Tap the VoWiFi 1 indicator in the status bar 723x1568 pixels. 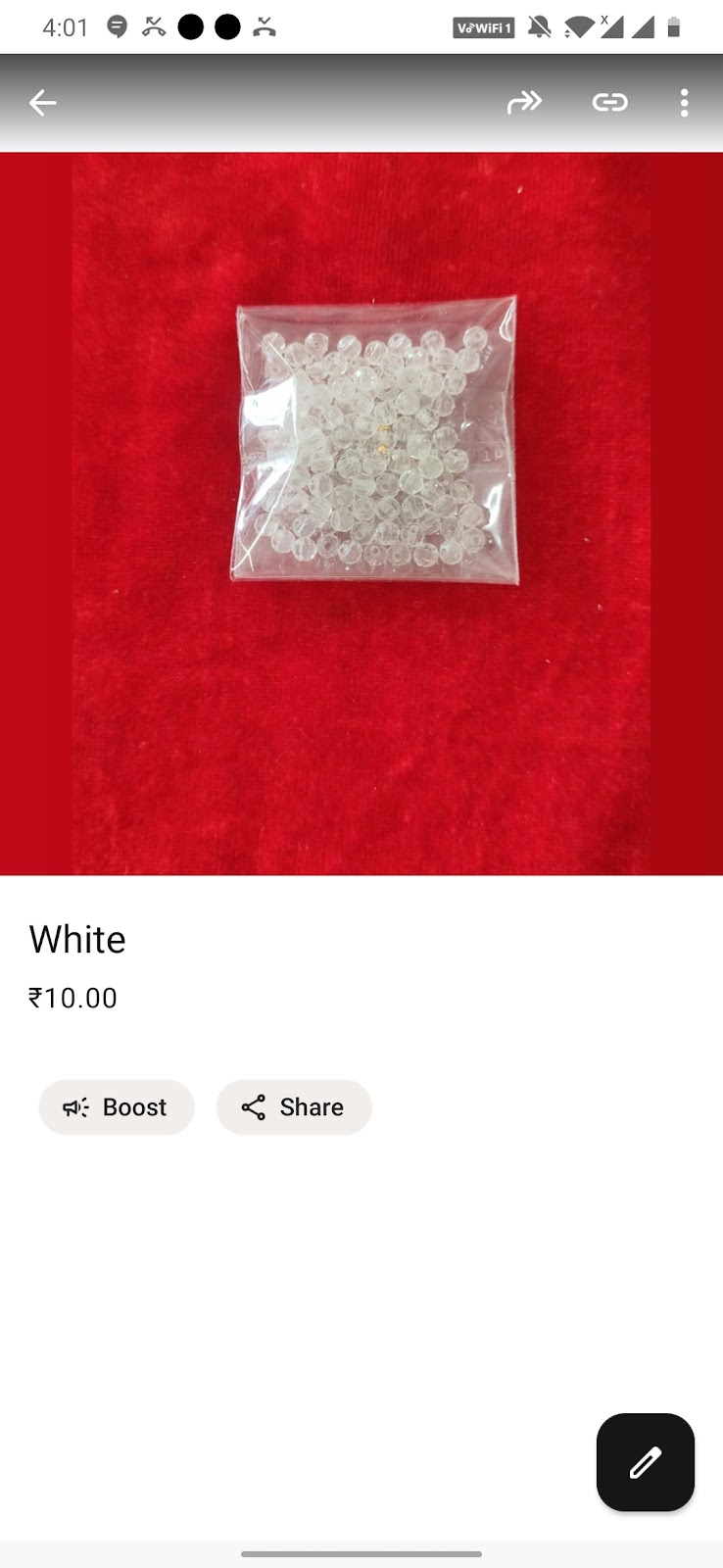click(482, 27)
